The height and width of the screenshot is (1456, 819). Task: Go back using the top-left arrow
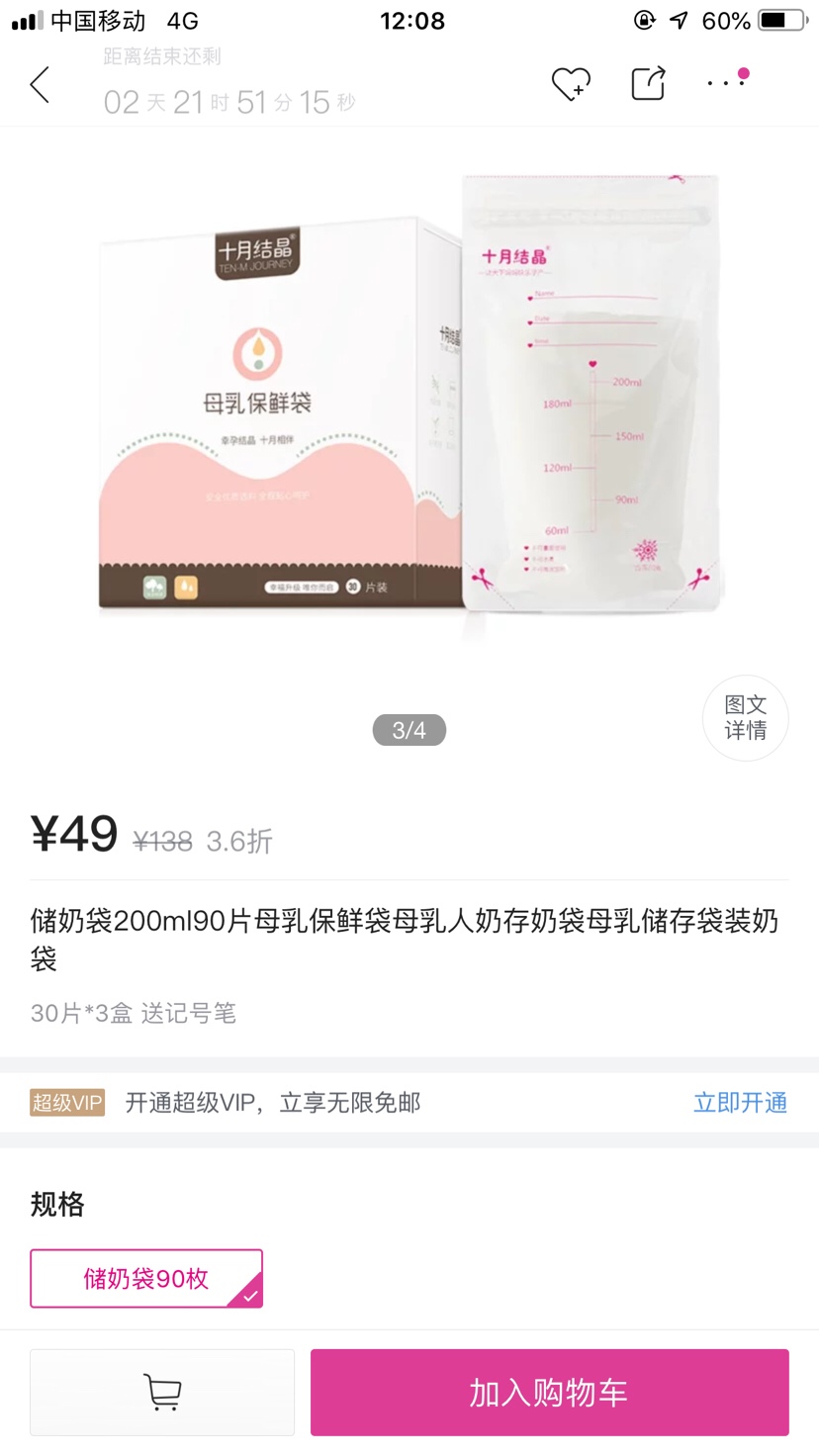[x=40, y=85]
